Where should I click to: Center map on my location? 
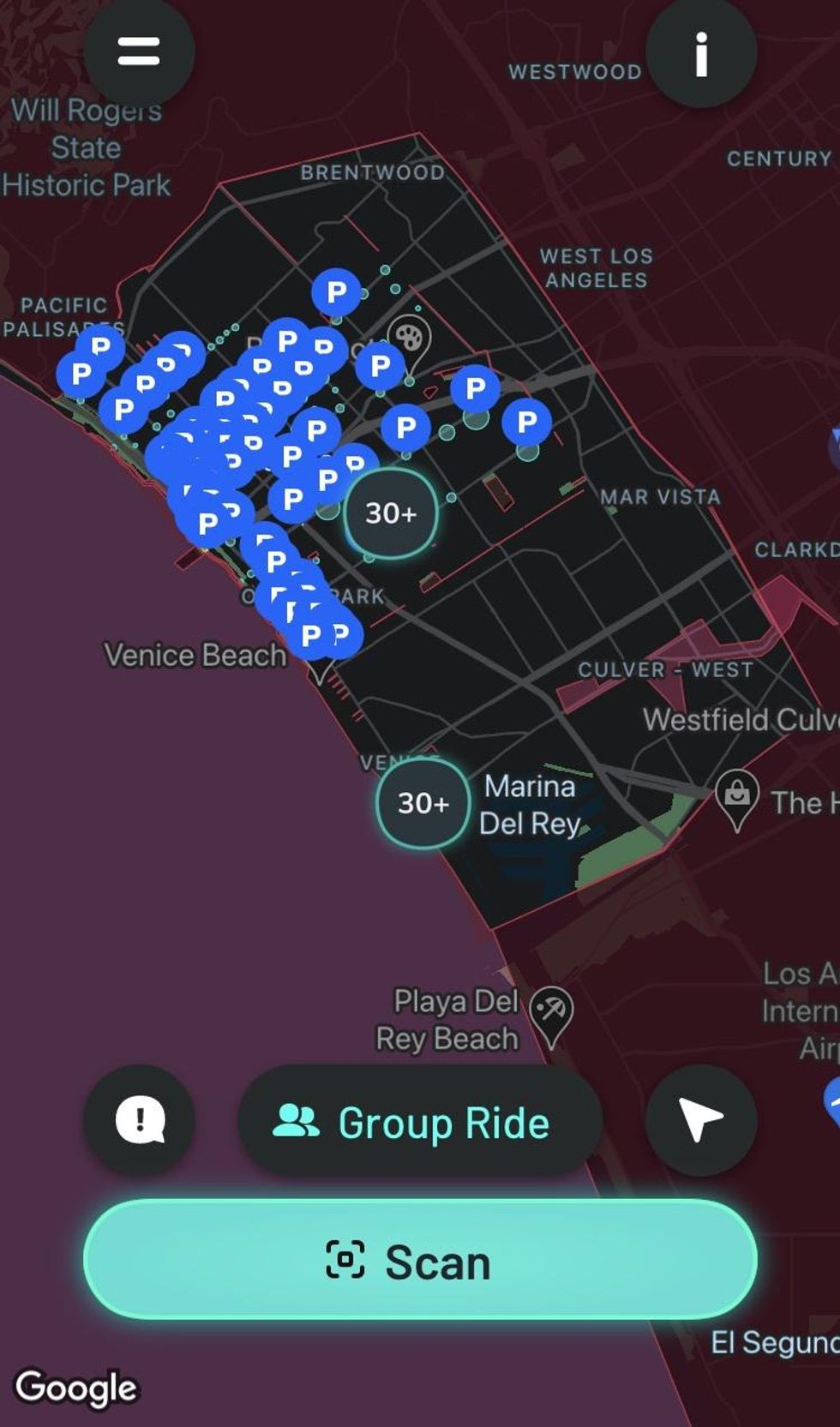point(701,1119)
